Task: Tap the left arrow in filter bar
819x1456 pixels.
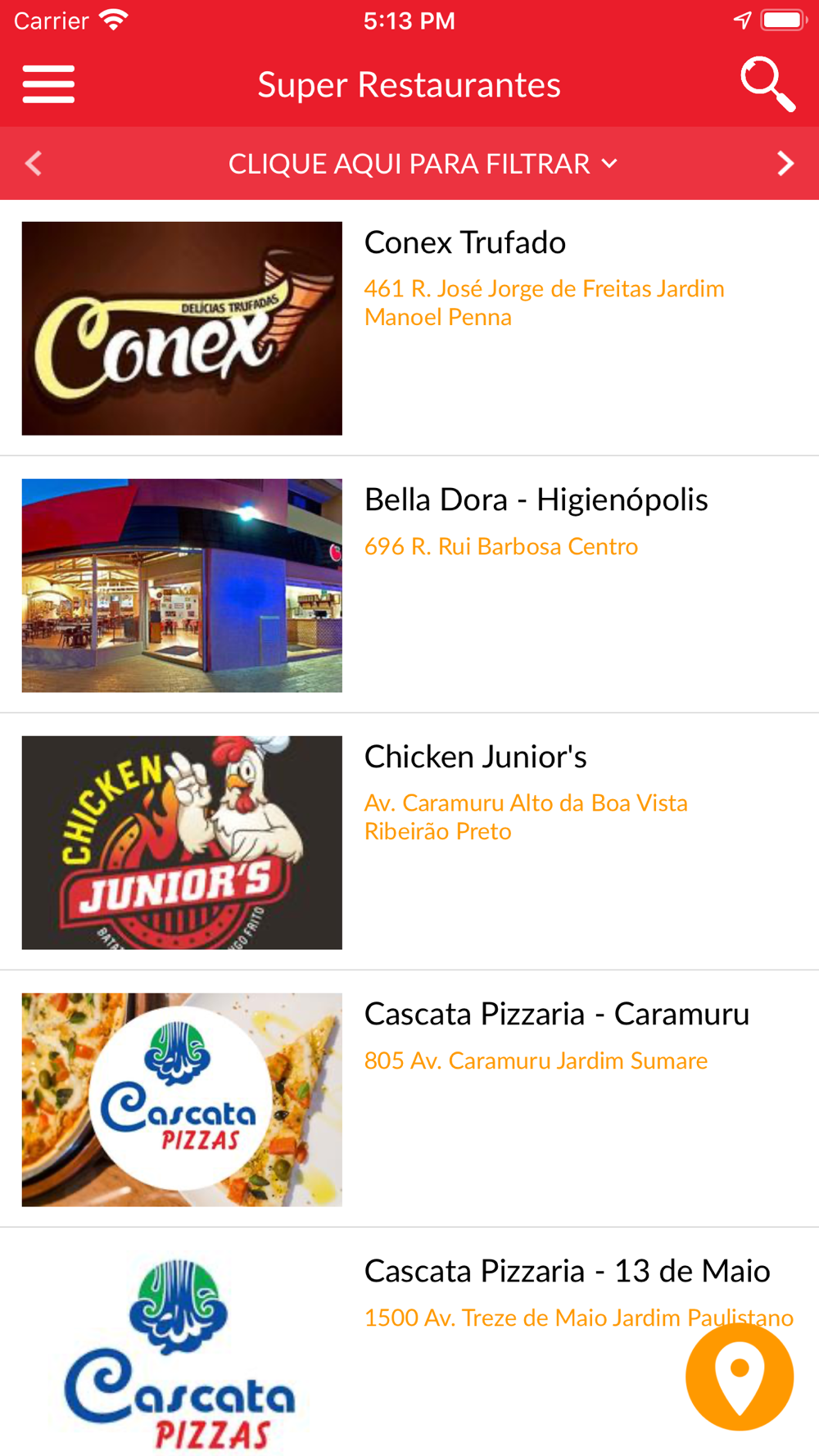Action: point(34,164)
